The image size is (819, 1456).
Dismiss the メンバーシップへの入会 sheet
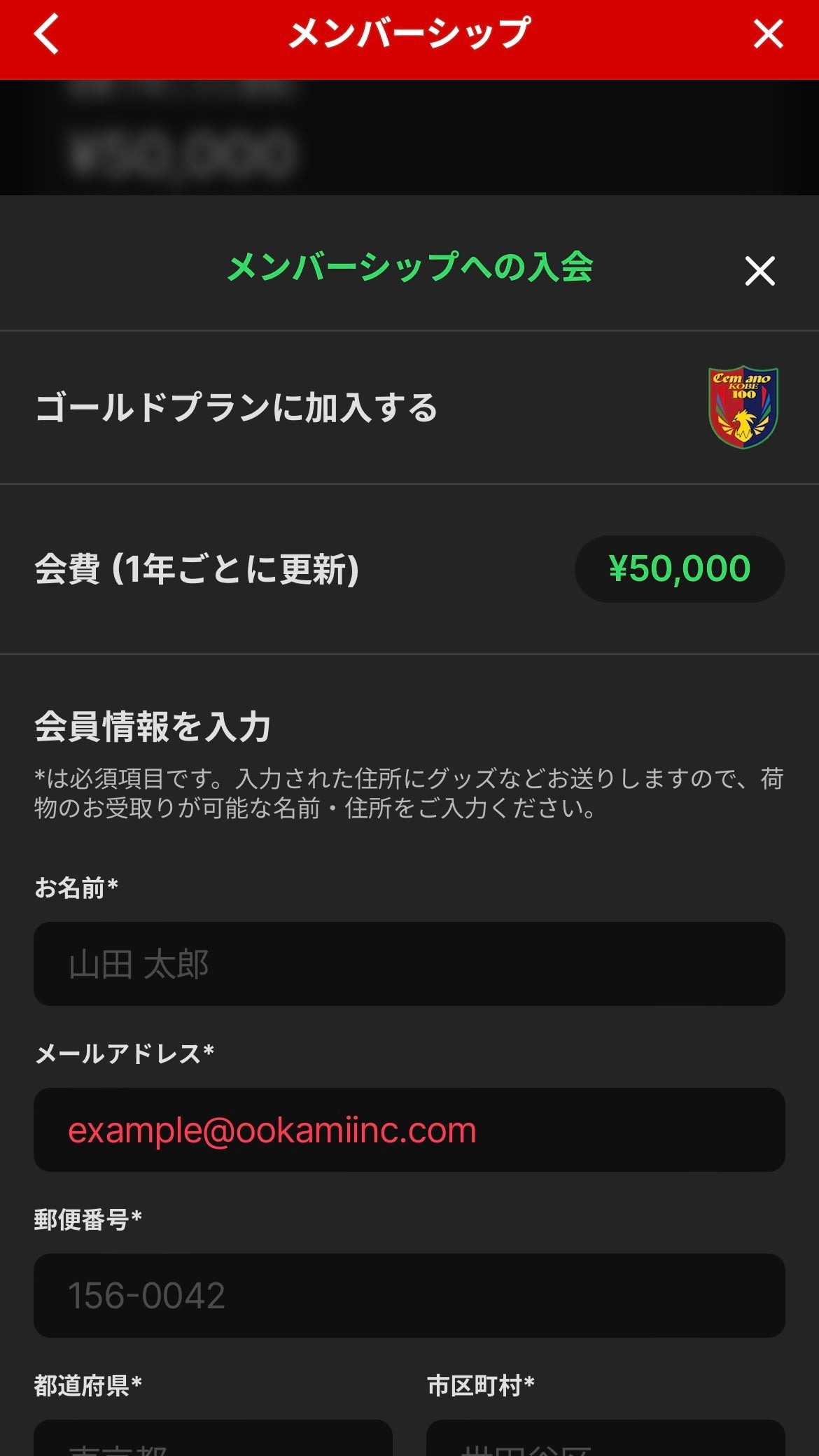[x=759, y=271]
